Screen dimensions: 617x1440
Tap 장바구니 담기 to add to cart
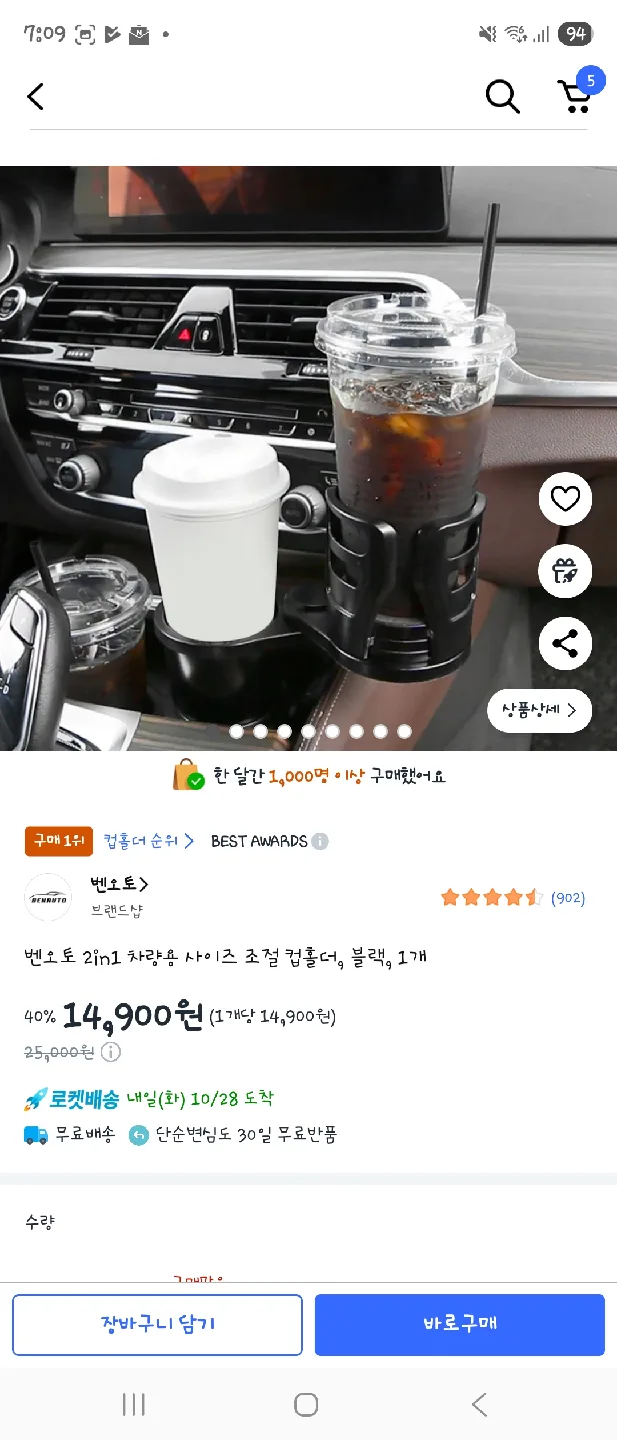click(157, 1324)
